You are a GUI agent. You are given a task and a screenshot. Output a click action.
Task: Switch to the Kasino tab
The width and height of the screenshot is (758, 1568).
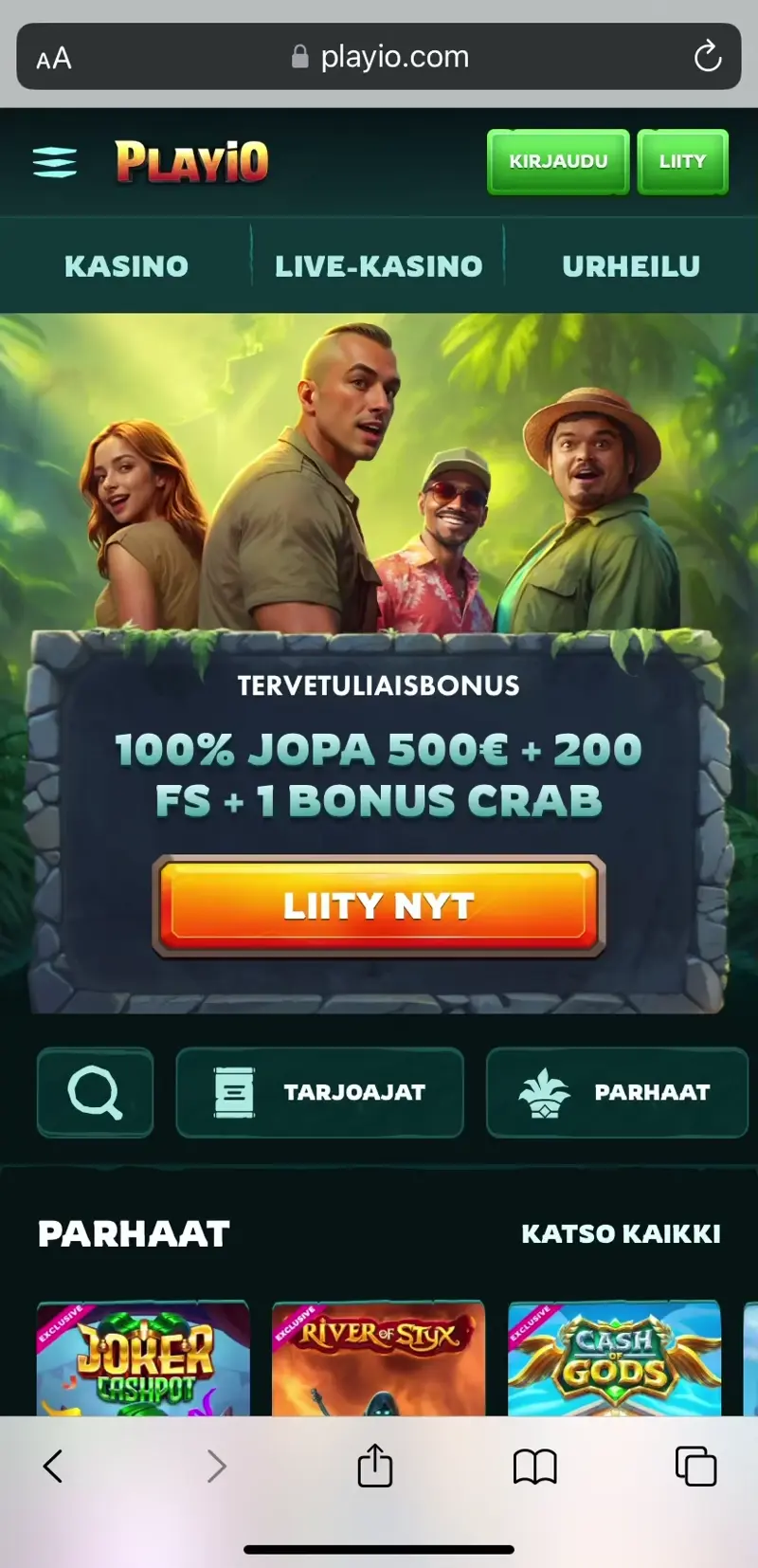click(x=126, y=266)
